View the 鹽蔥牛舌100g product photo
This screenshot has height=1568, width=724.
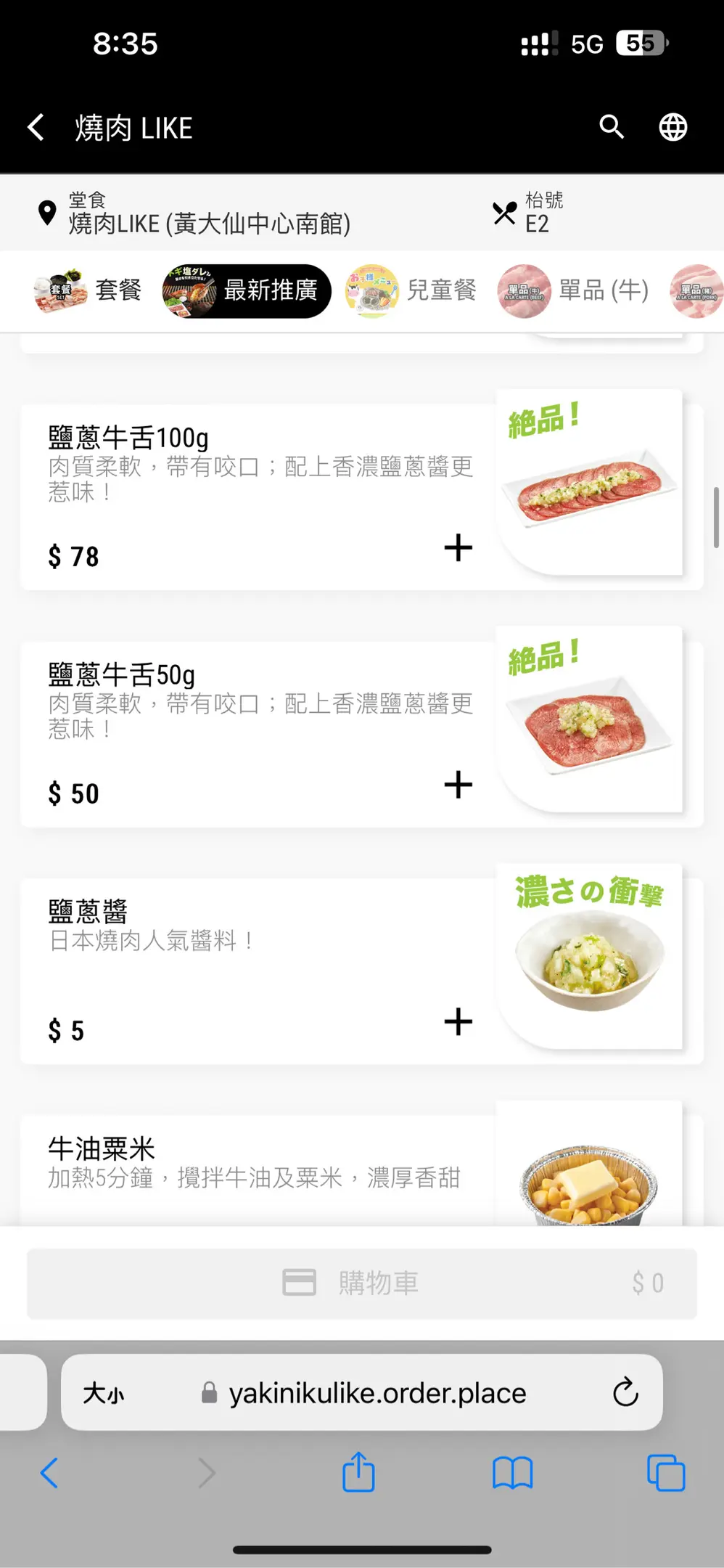(589, 483)
